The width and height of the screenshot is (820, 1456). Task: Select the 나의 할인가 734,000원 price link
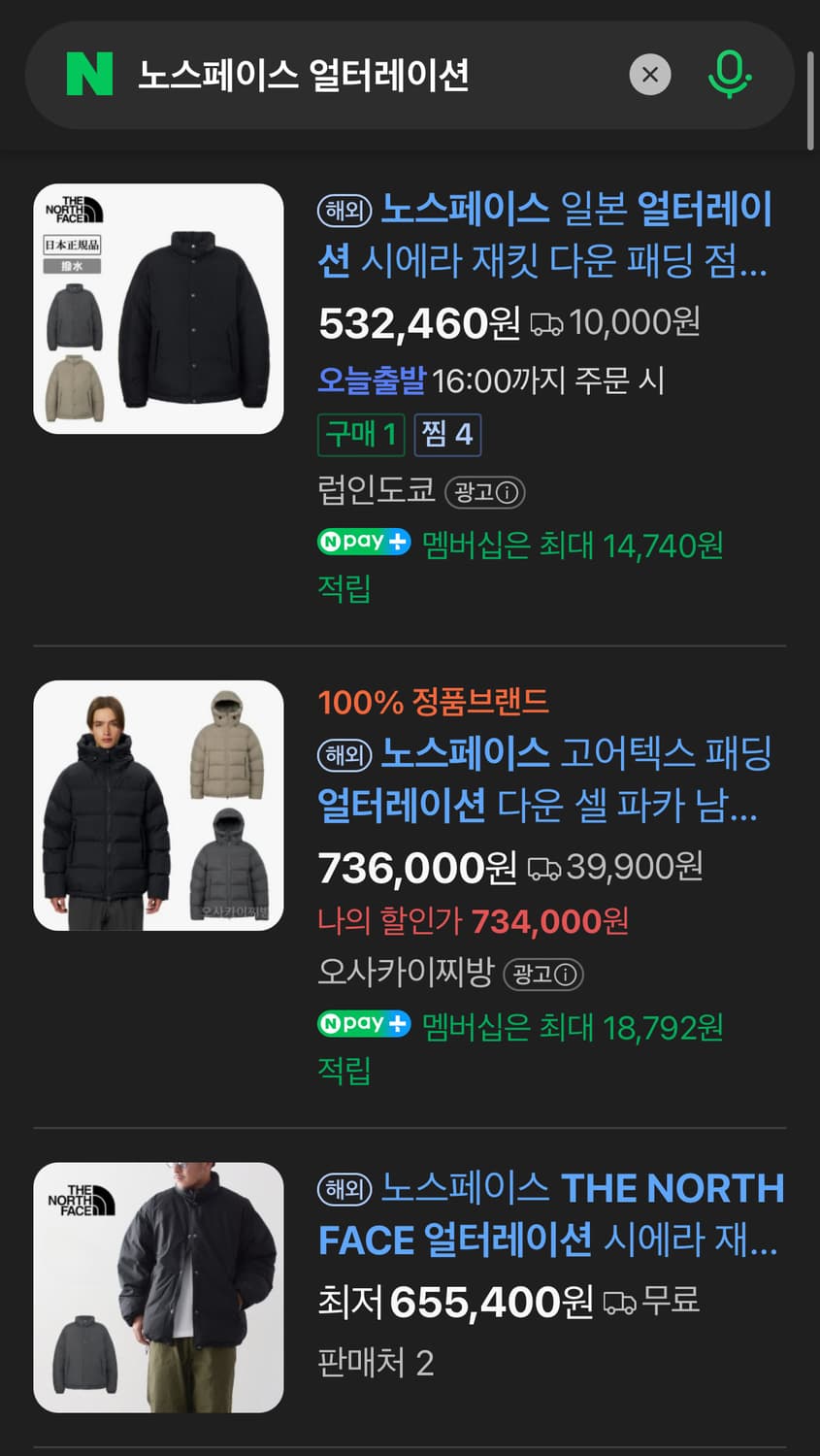click(x=475, y=921)
